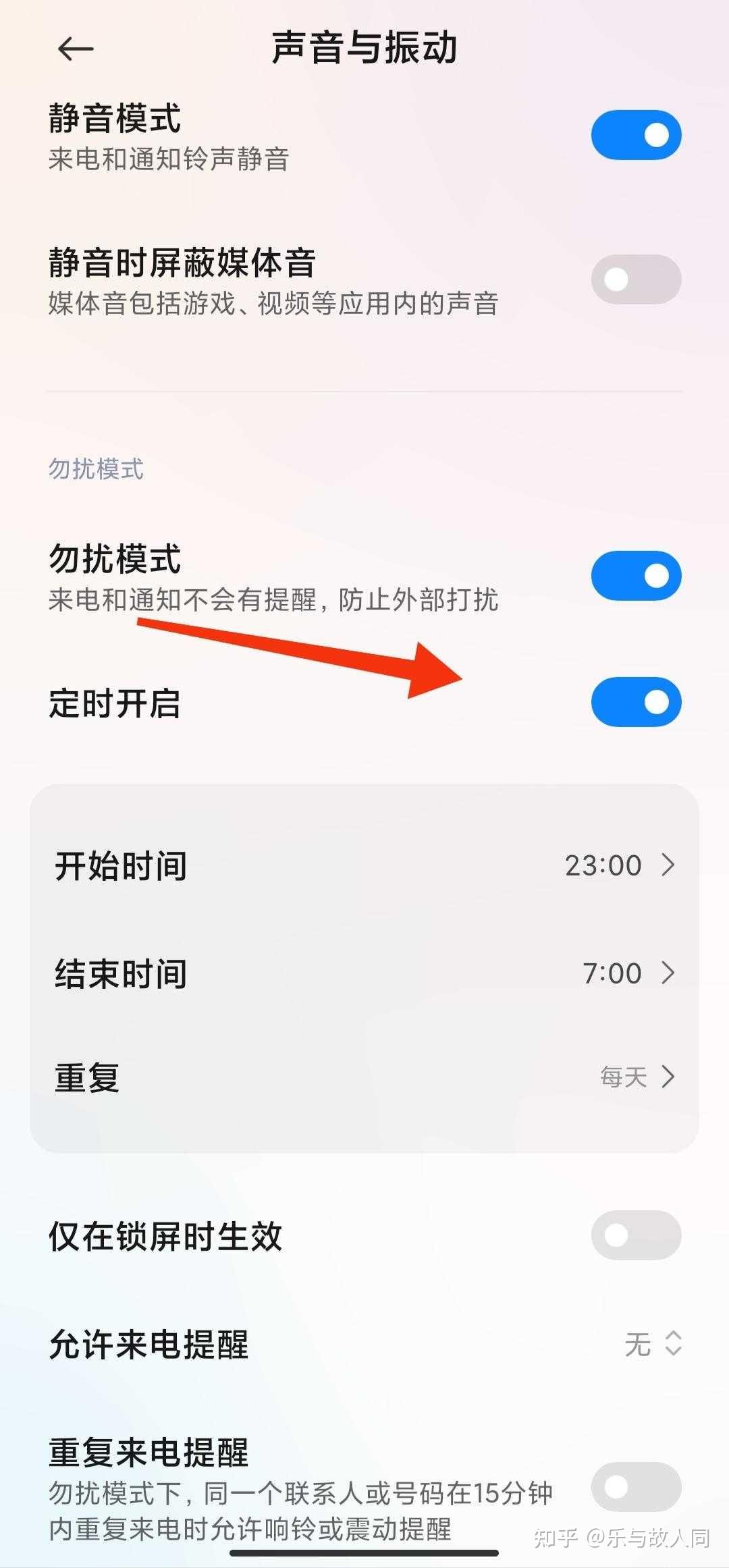Viewport: 729px width, 1568px height.
Task: Open 结束时间 set to 7:00
Action: [364, 973]
